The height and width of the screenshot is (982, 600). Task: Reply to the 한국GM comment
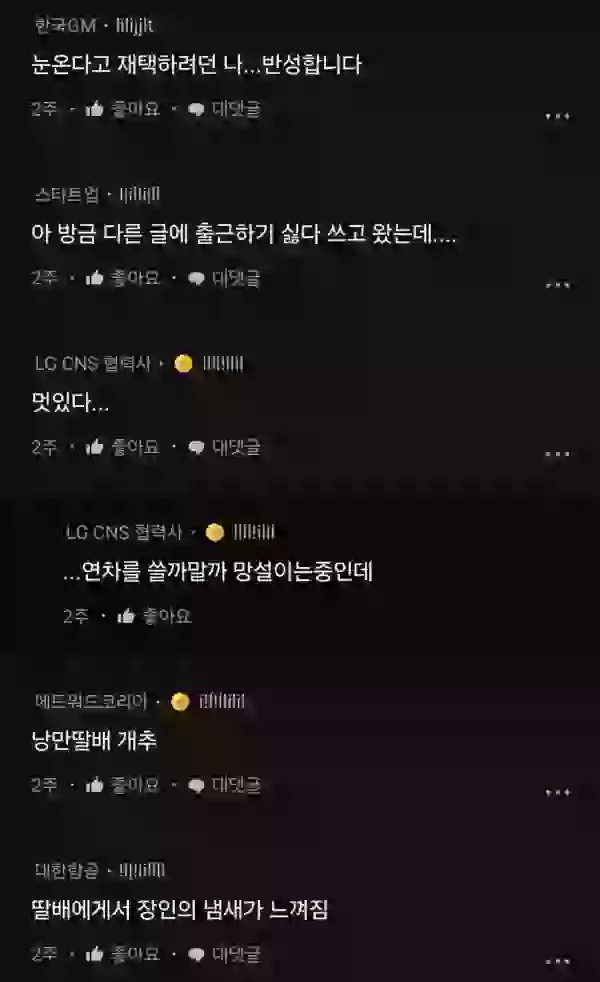pyautogui.click(x=224, y=109)
